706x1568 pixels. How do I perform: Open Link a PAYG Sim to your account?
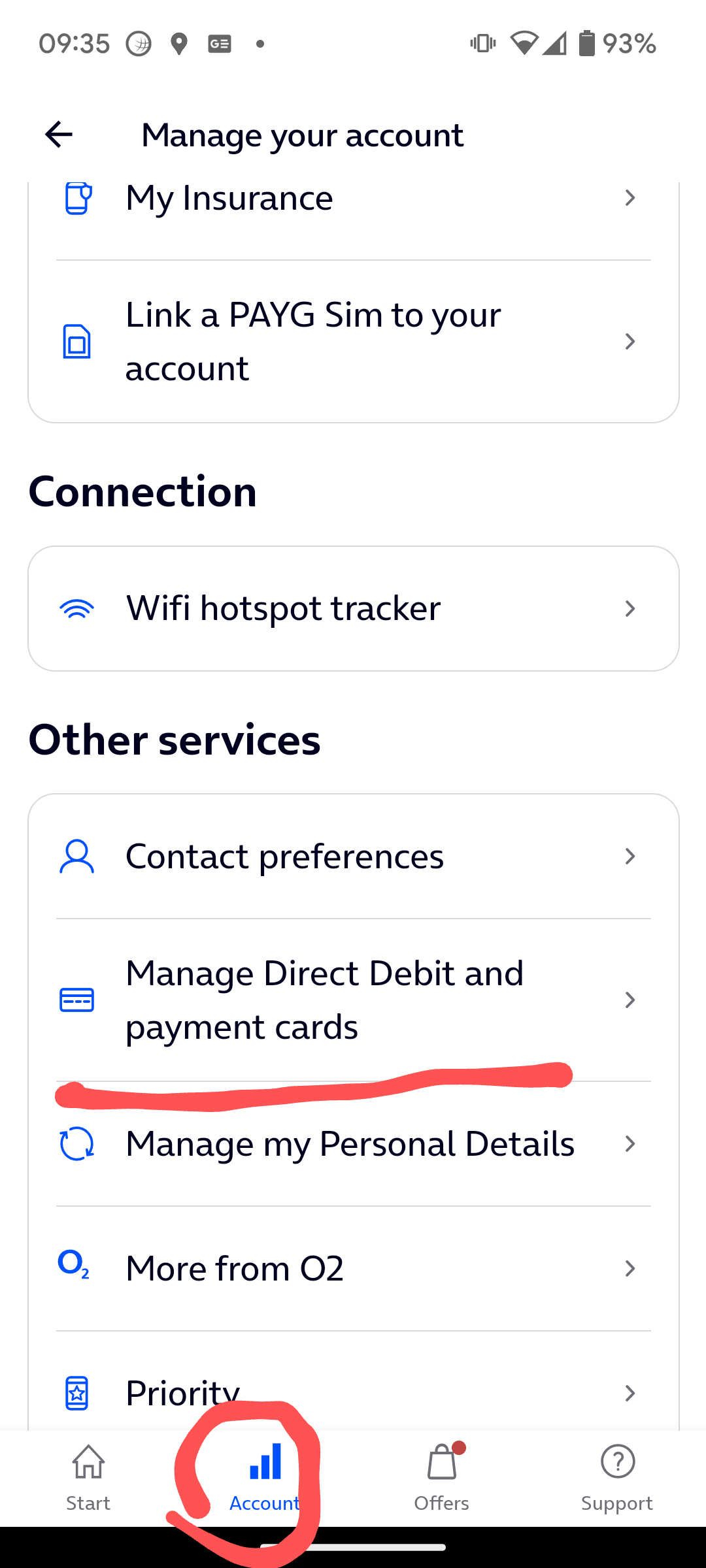pyautogui.click(x=353, y=341)
